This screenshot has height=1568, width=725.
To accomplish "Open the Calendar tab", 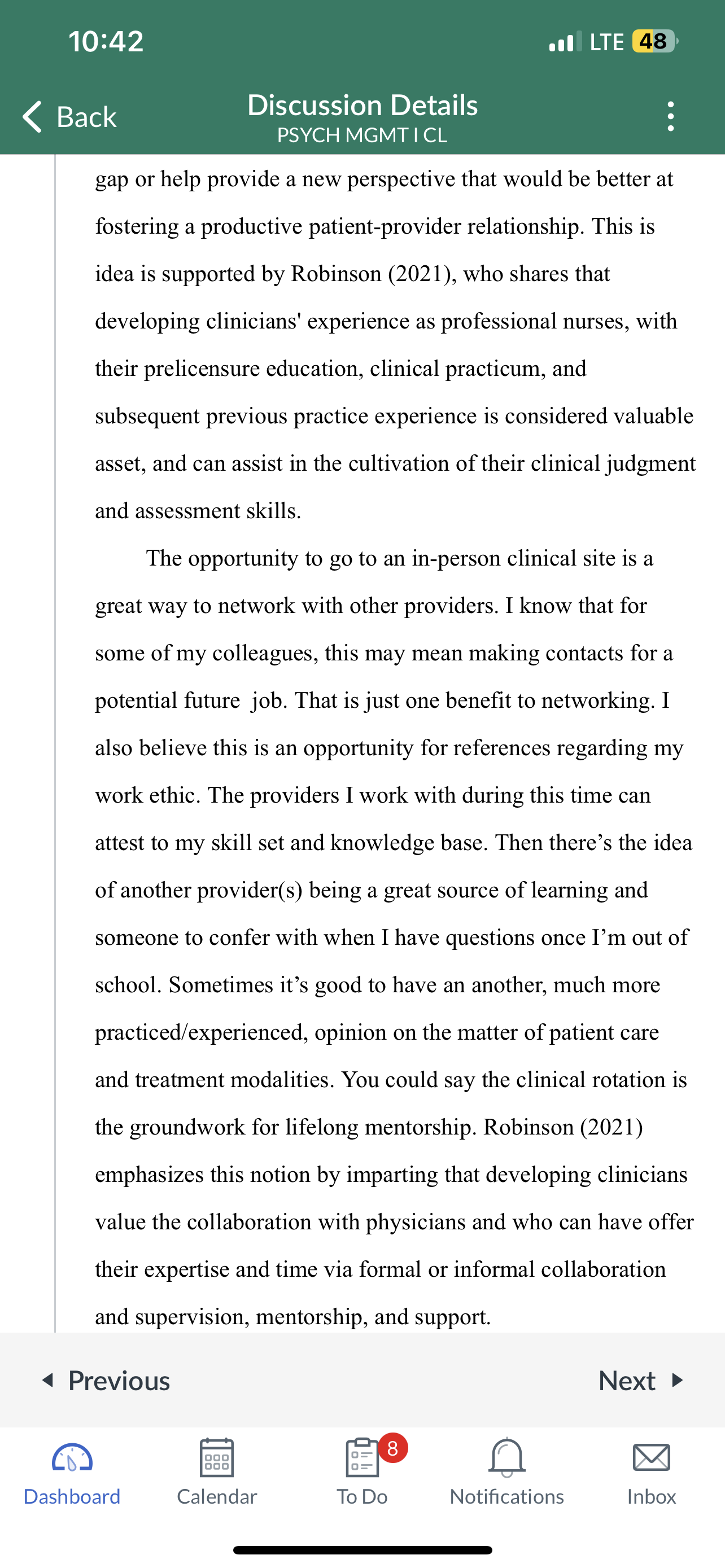I will pyautogui.click(x=217, y=1473).
